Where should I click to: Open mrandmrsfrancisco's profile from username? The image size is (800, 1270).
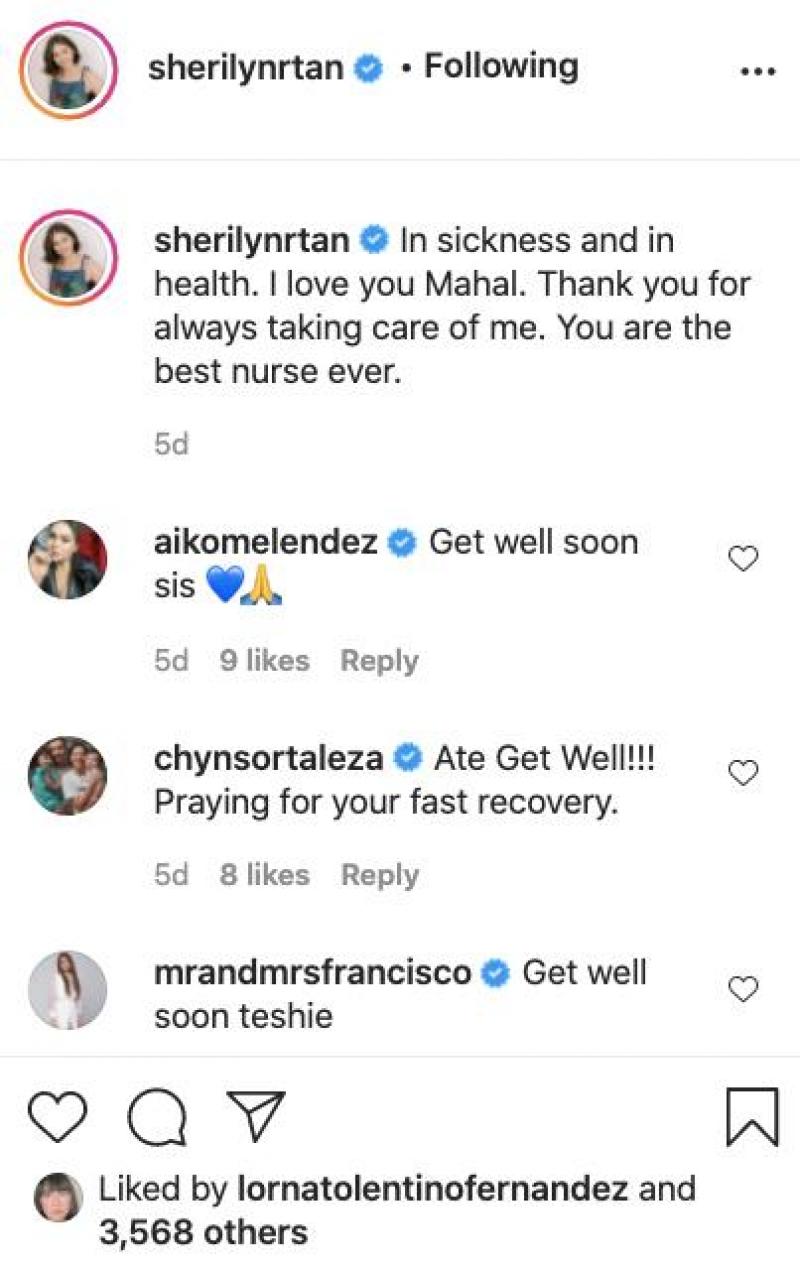click(x=312, y=972)
